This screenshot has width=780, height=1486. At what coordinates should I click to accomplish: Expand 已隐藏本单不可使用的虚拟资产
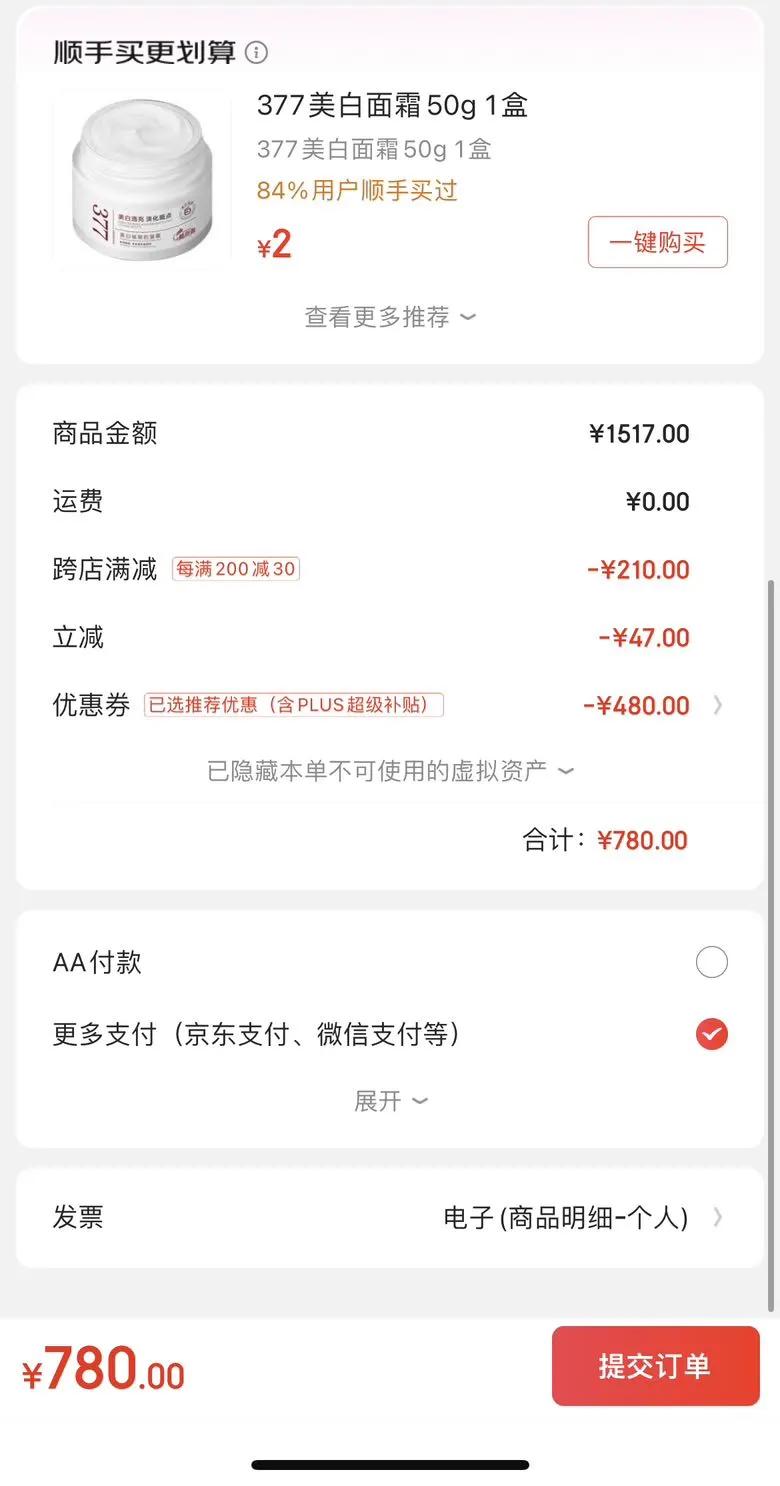pos(390,771)
